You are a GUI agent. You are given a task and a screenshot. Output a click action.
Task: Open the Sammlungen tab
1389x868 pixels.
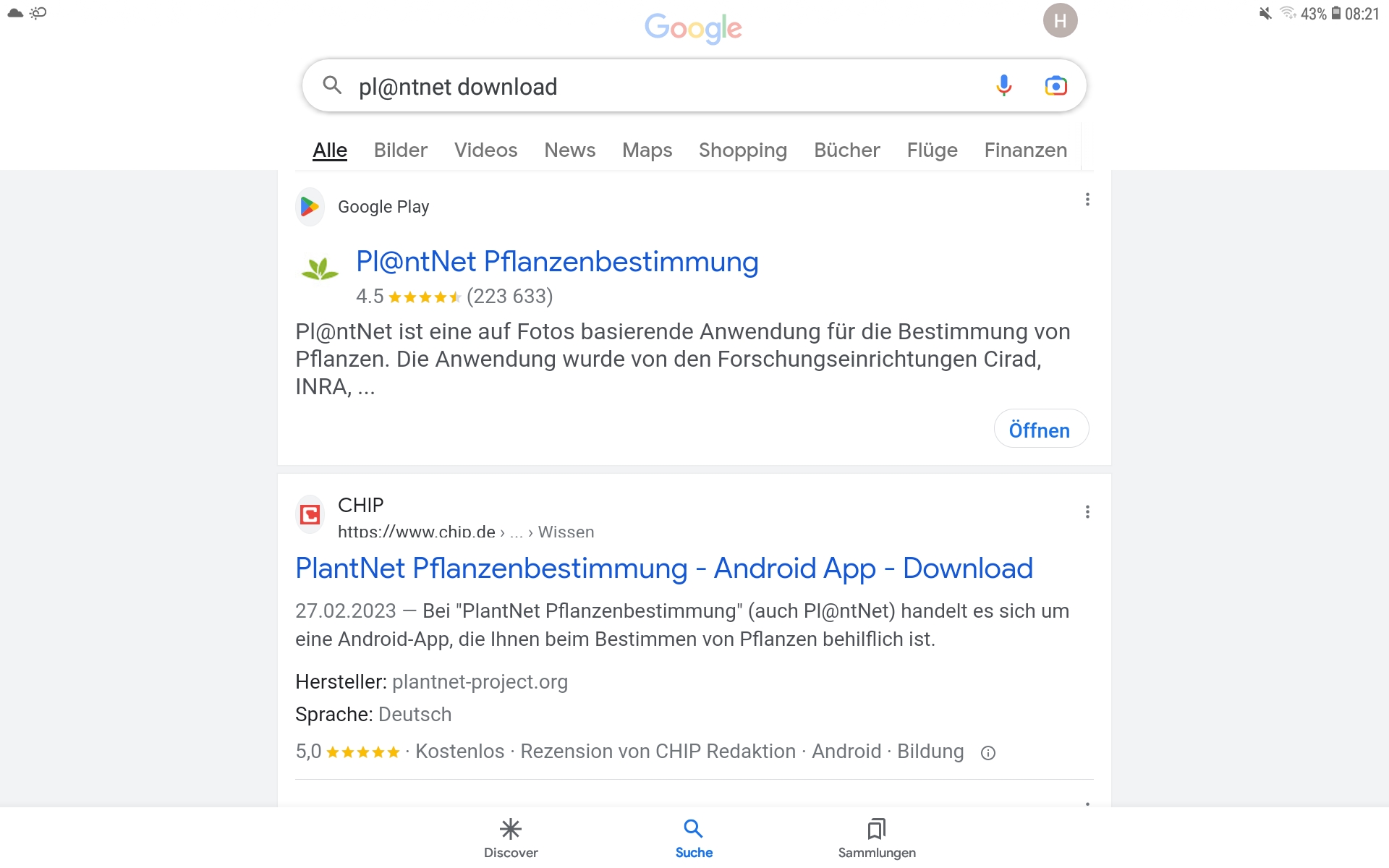pyautogui.click(x=876, y=838)
